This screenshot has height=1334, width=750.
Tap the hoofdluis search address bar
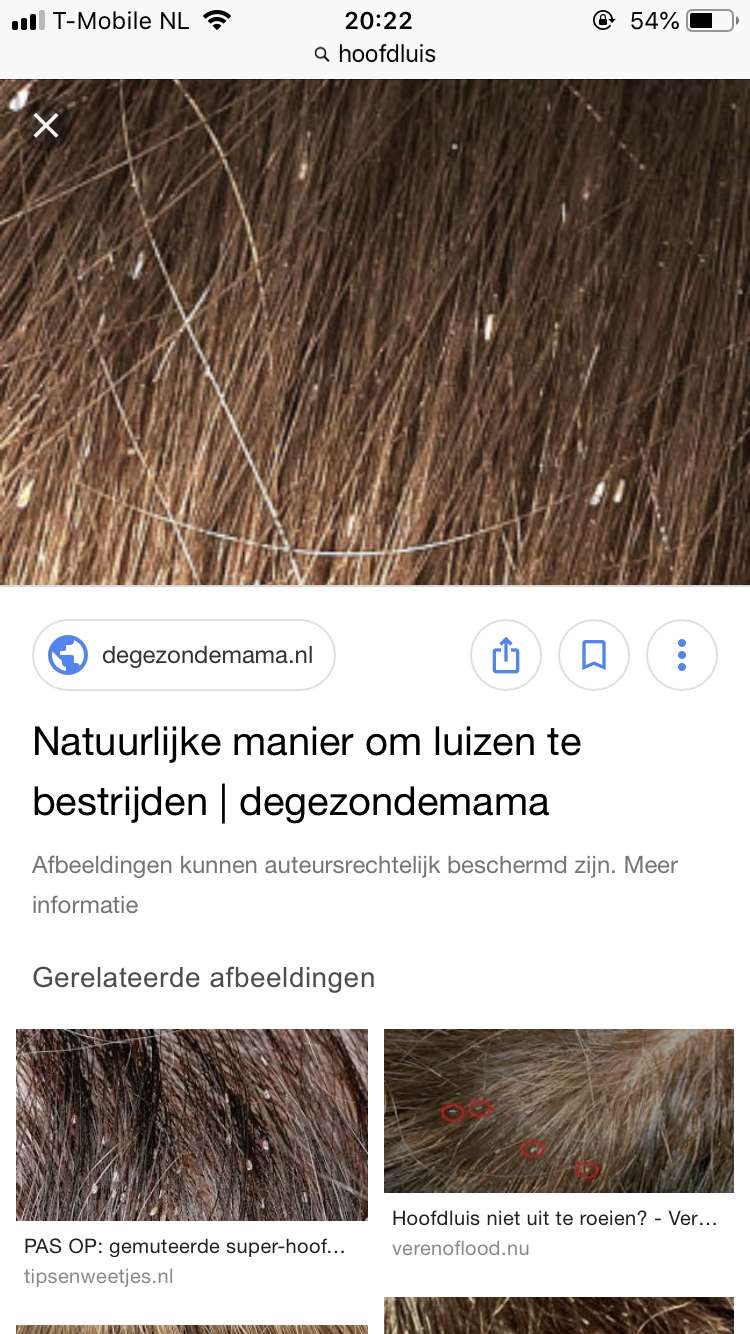(375, 54)
